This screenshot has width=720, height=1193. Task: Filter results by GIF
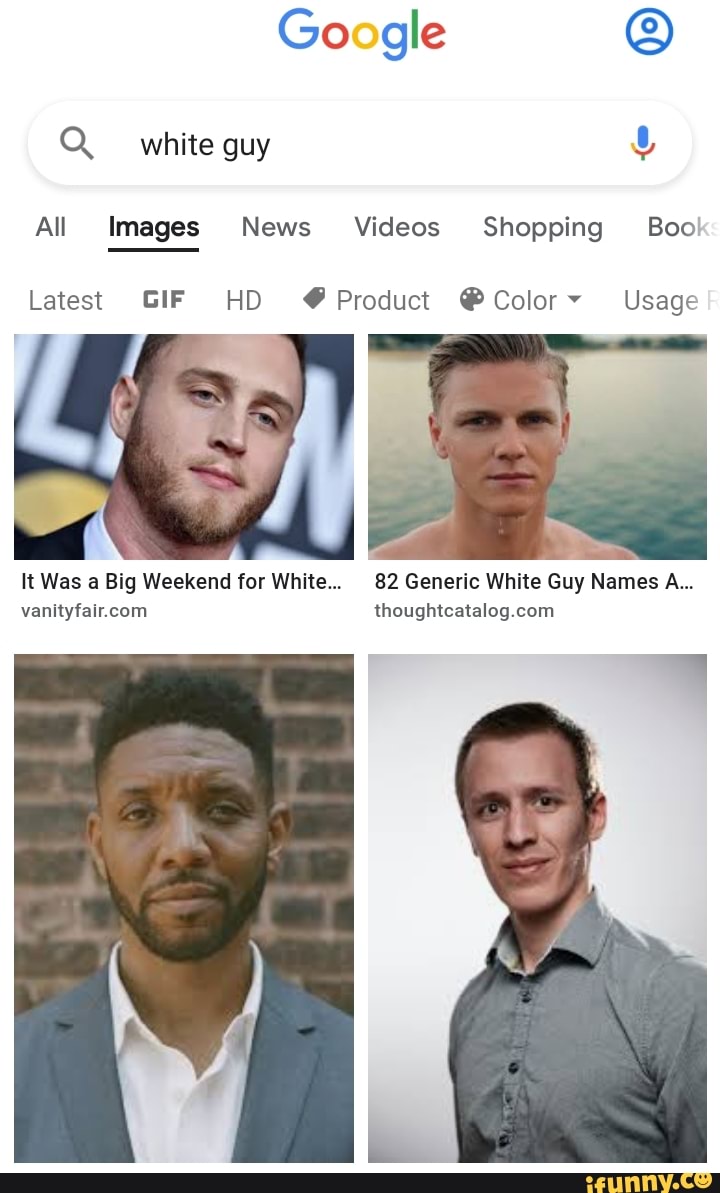[x=164, y=300]
